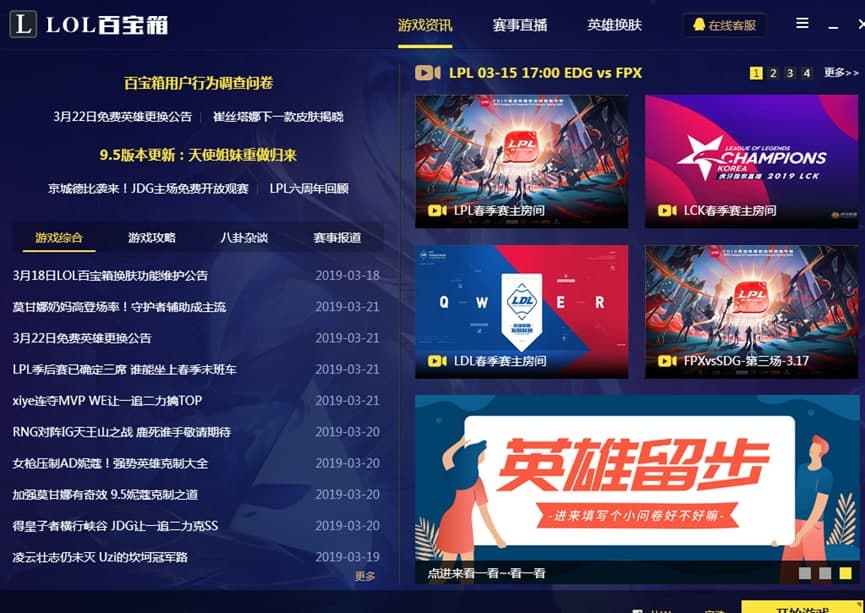Watch FPXvsSDG-第三场-3.17 video
This screenshot has height=613, width=865.
pyautogui.click(x=750, y=310)
